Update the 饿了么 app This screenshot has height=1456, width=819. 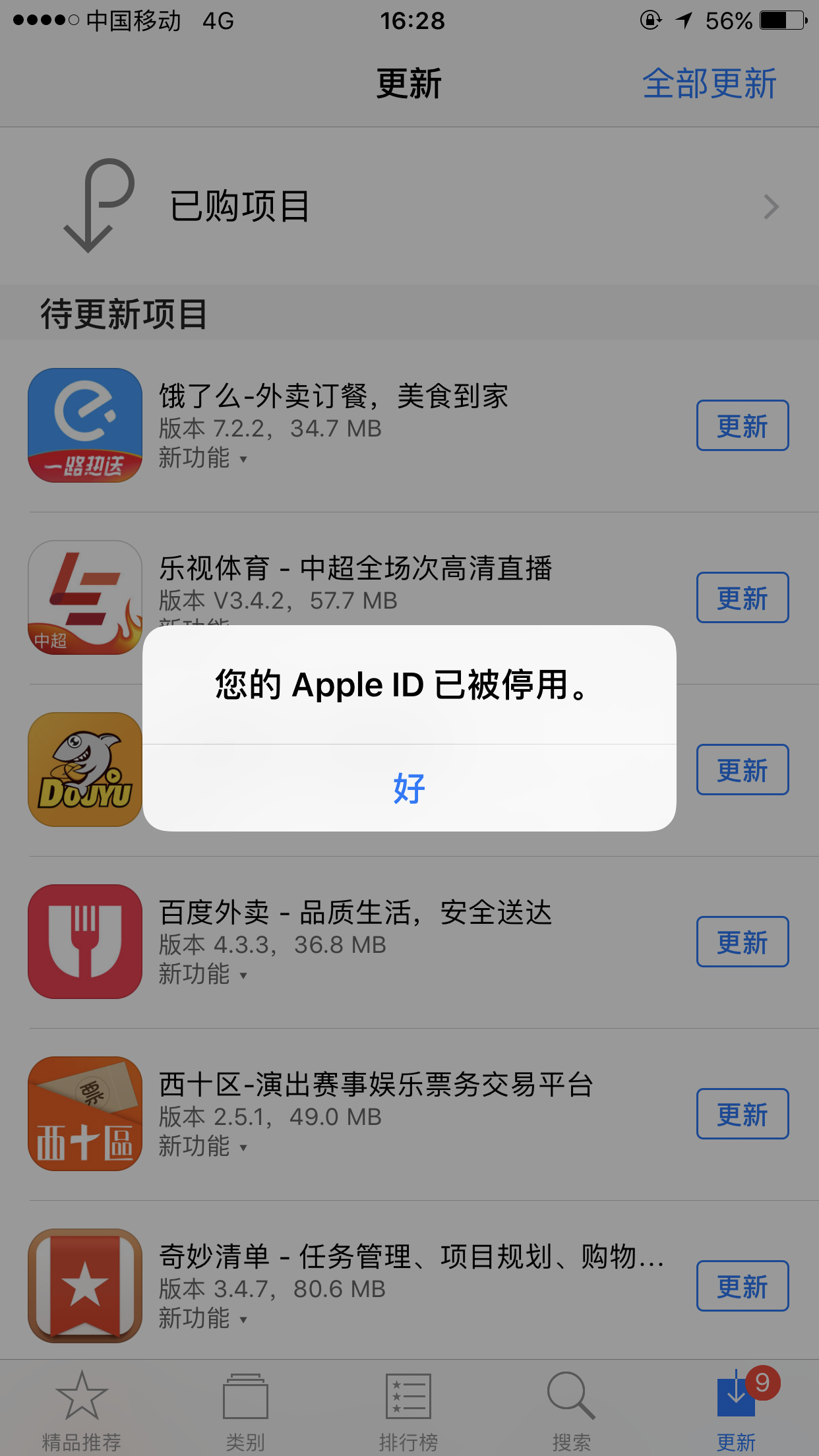click(742, 425)
